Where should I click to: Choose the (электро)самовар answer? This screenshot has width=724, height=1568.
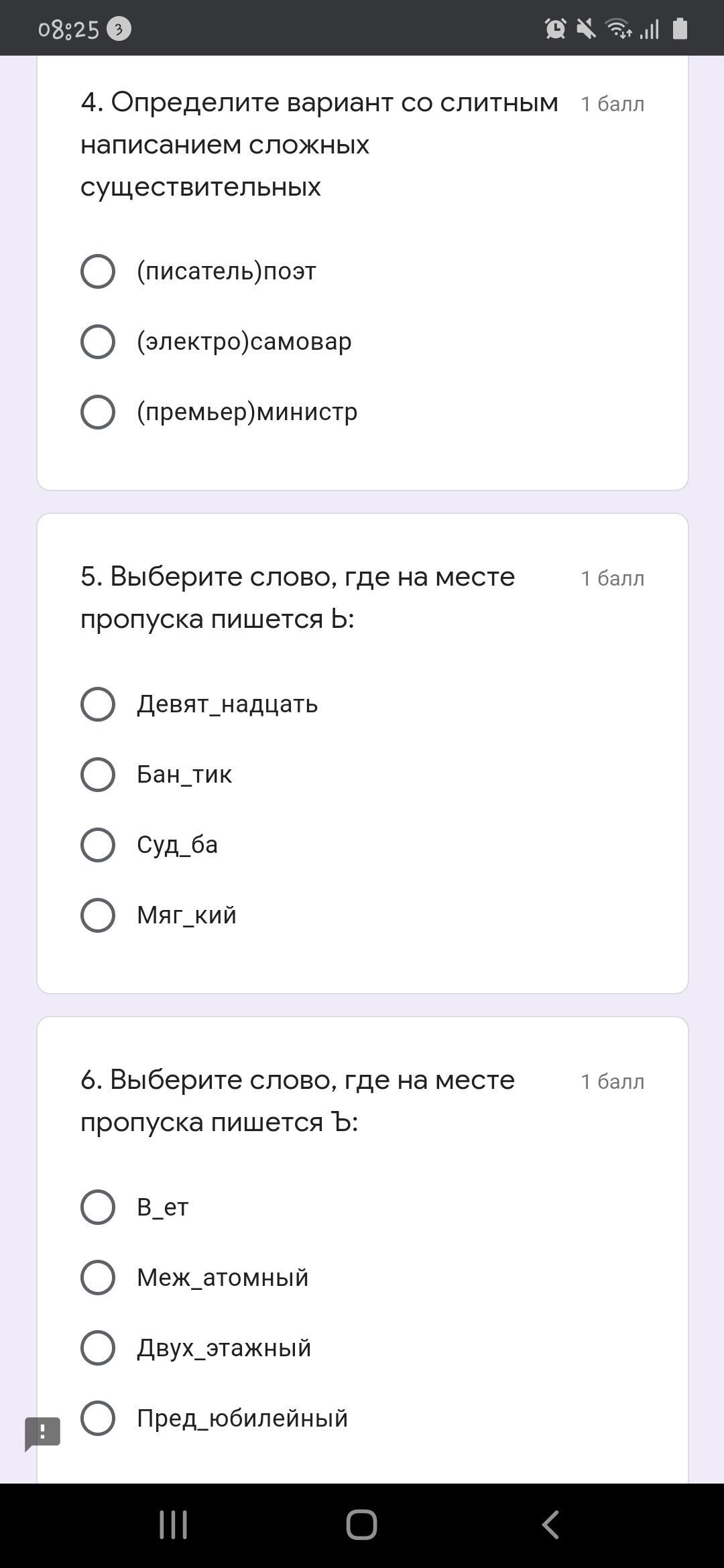pos(98,342)
